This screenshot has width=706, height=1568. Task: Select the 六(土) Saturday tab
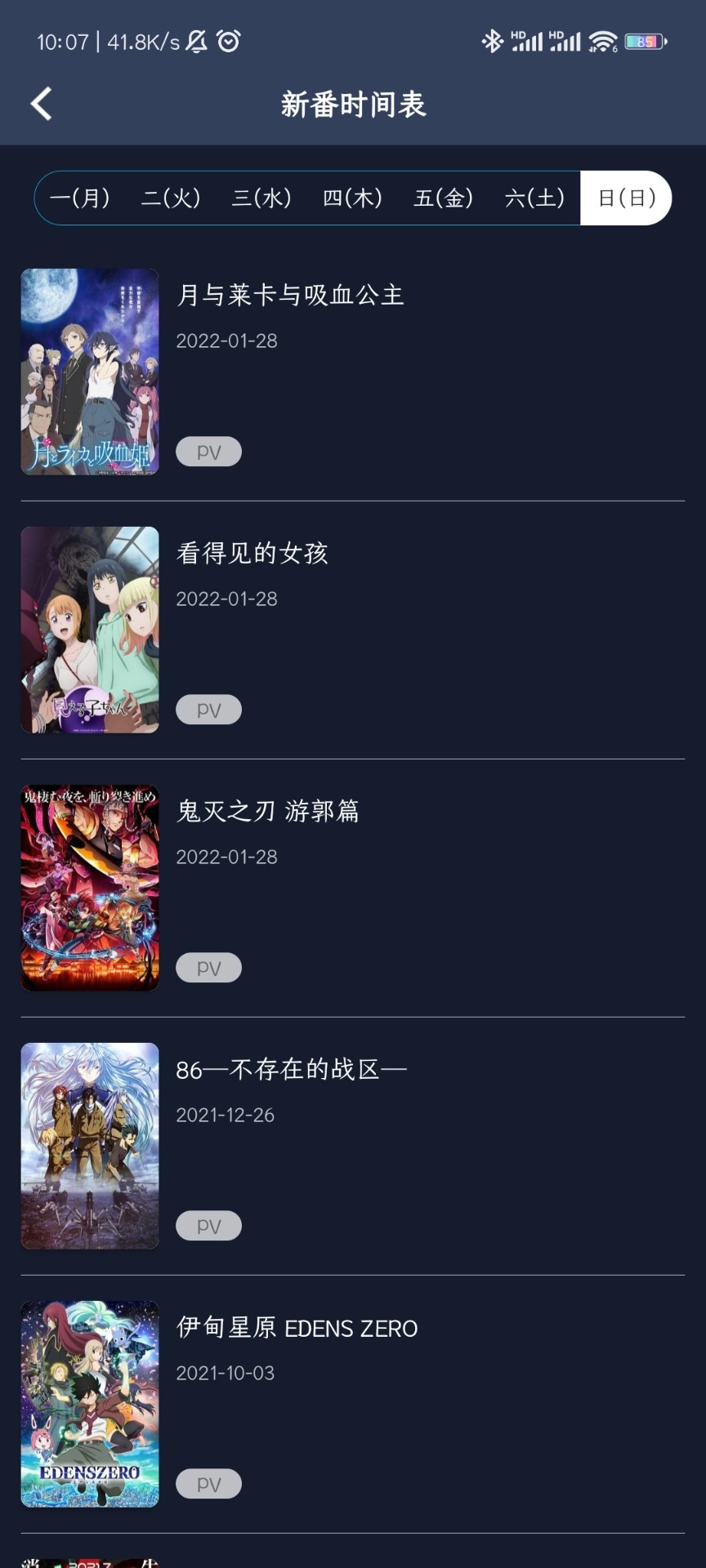534,198
